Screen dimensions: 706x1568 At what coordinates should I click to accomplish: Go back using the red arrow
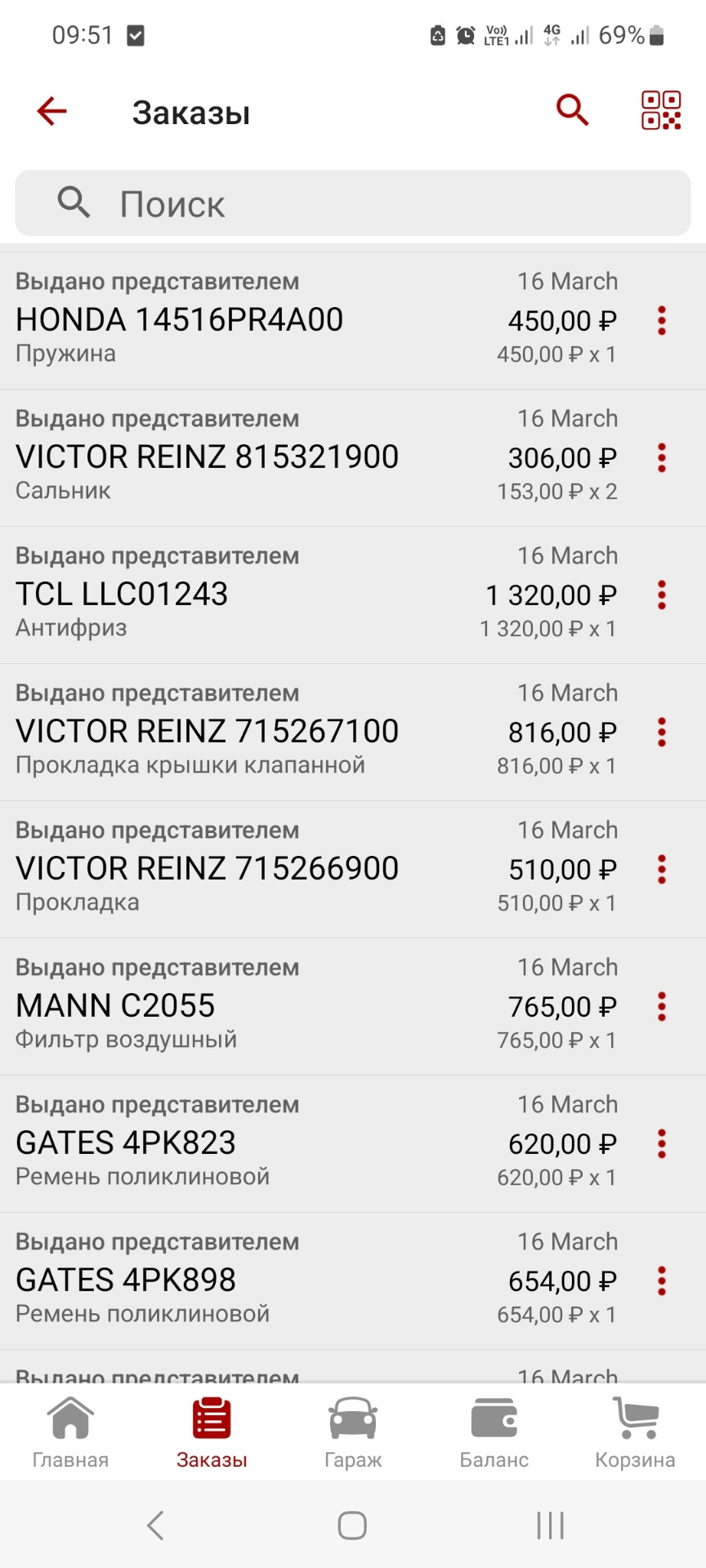click(51, 111)
